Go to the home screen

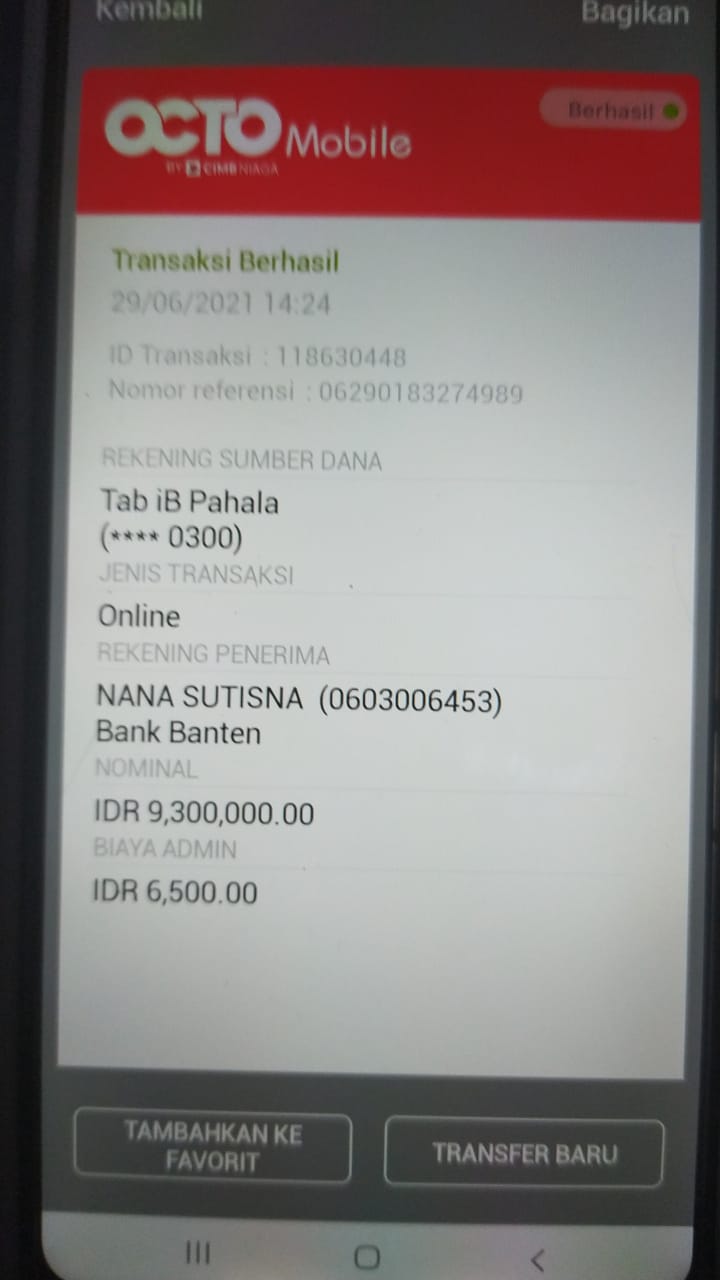[367, 1257]
